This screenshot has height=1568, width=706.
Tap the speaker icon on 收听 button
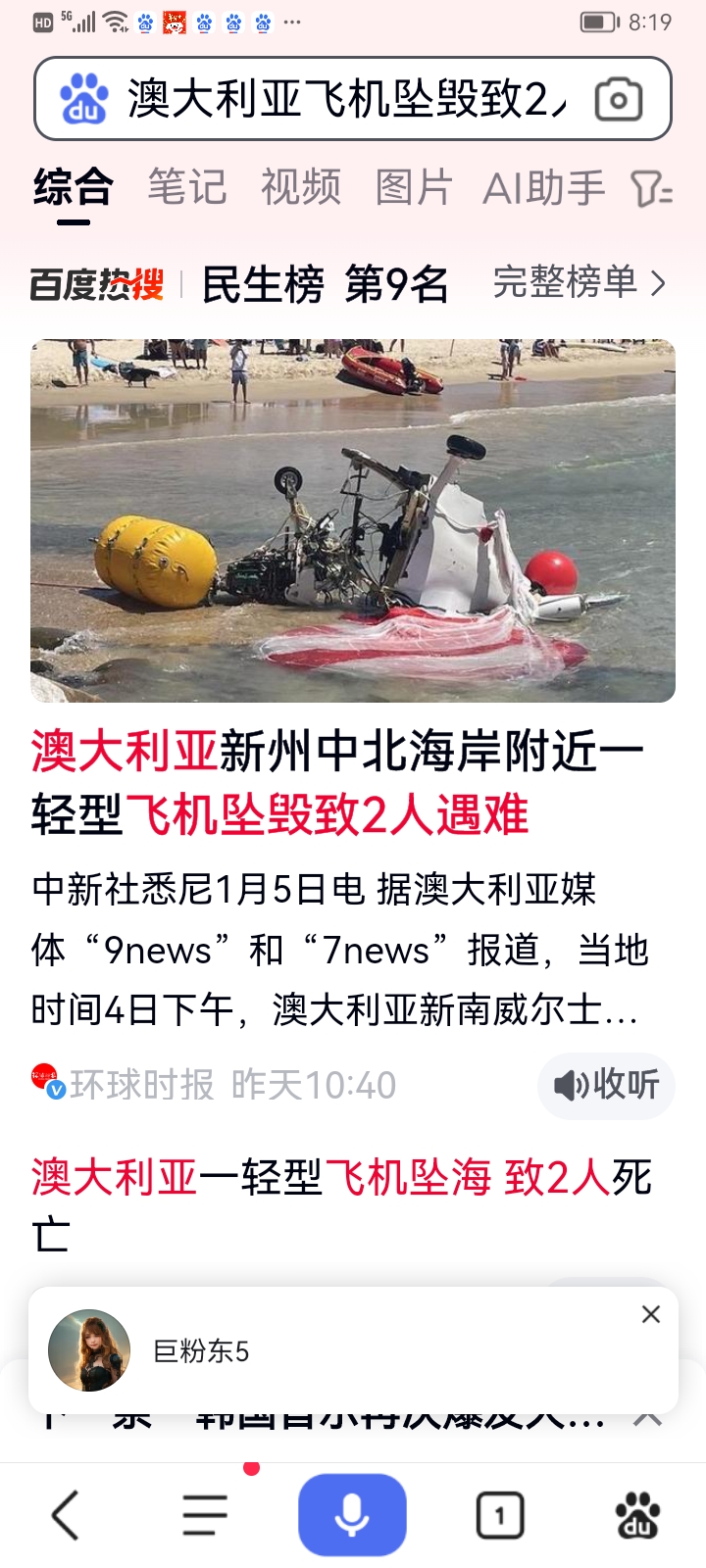572,1086
